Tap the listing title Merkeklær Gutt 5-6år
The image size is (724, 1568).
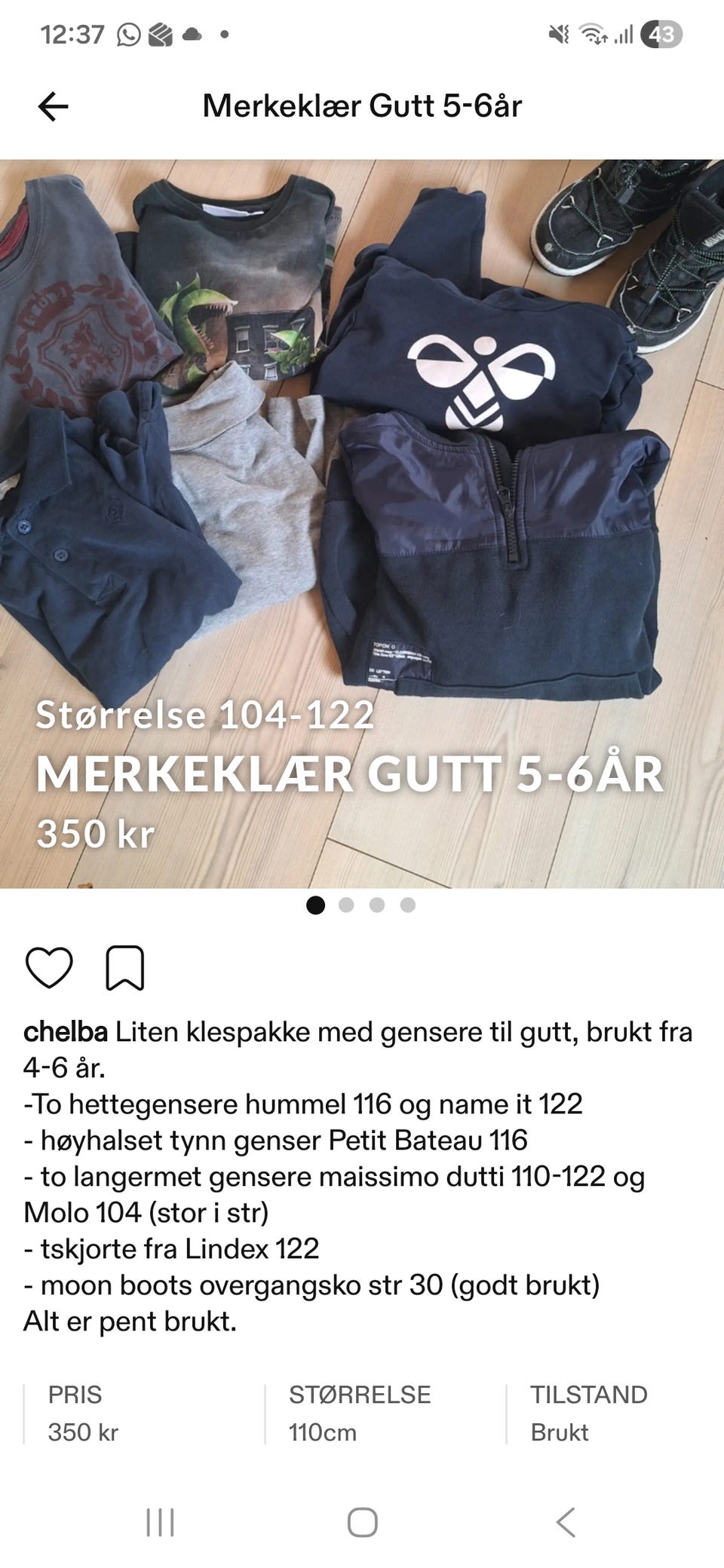point(362,106)
